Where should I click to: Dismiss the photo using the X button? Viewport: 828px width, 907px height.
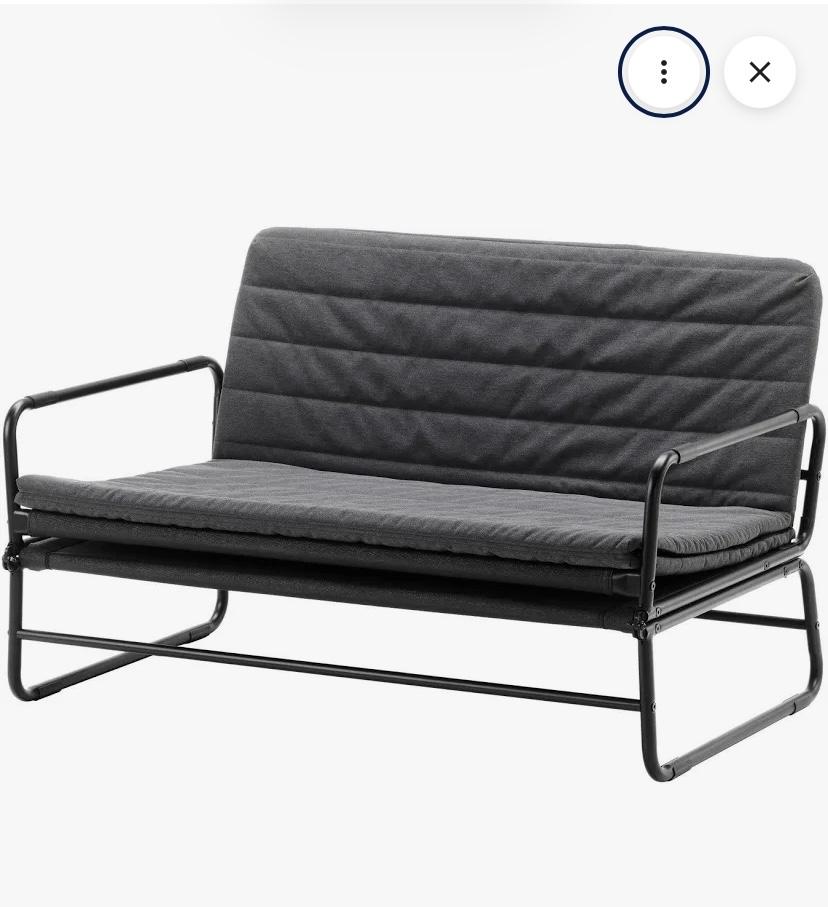(x=759, y=71)
